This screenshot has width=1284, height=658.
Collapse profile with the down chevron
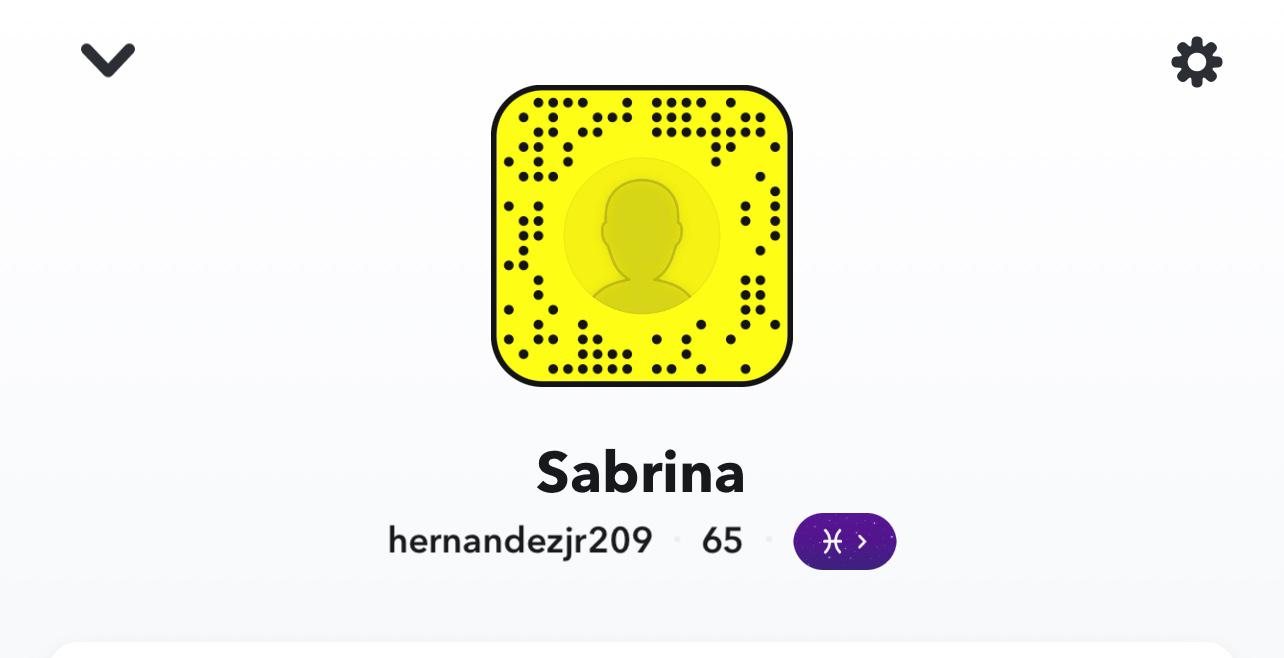pos(108,60)
